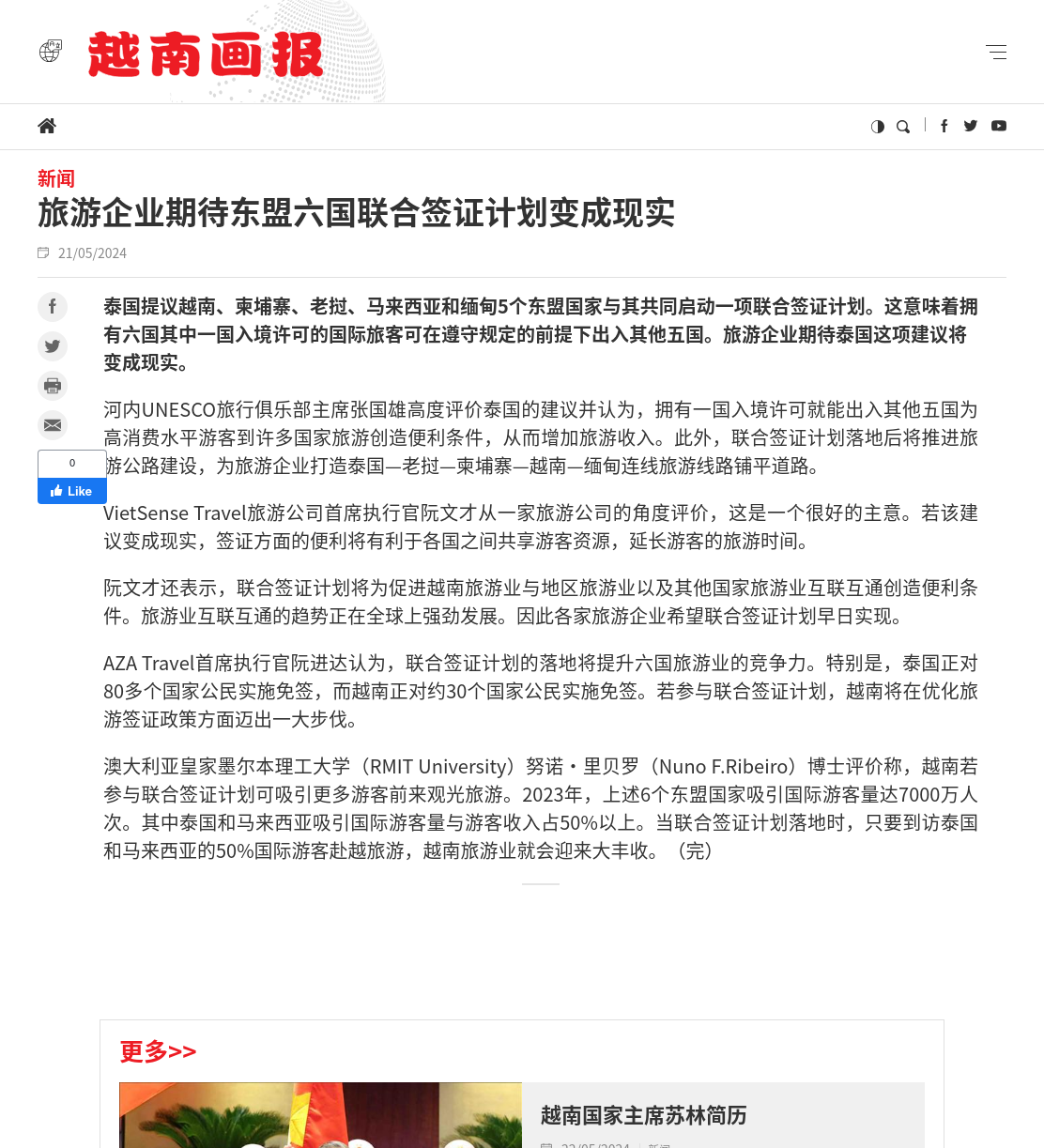Open the YouTube channel icon
Screen dimensions: 1044x1148
click(x=999, y=126)
